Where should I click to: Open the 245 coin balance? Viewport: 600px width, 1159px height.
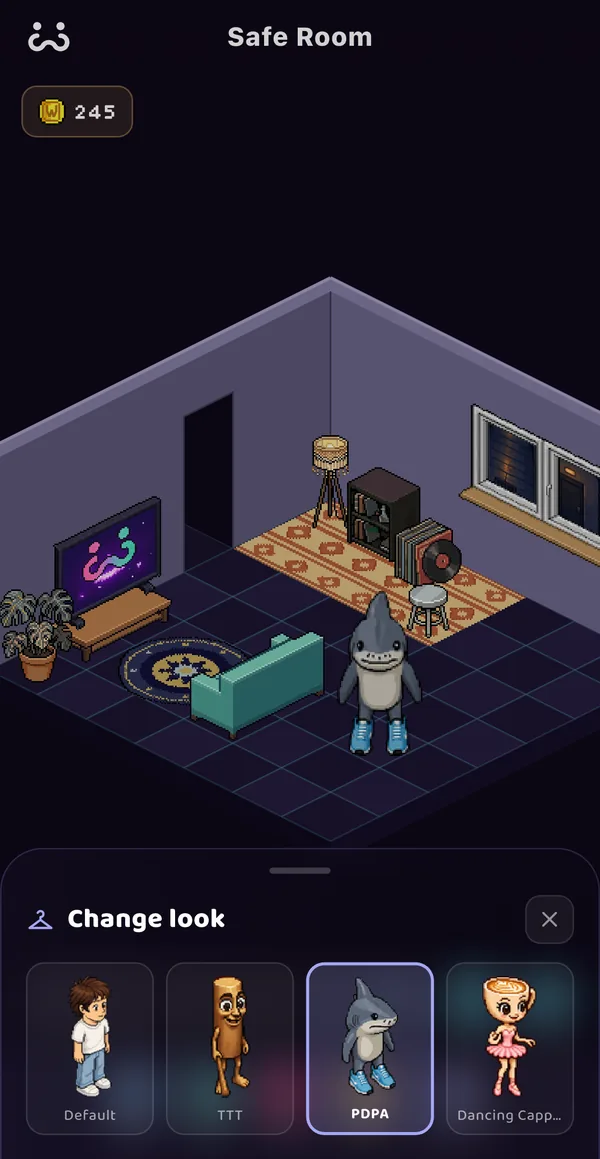(x=77, y=112)
